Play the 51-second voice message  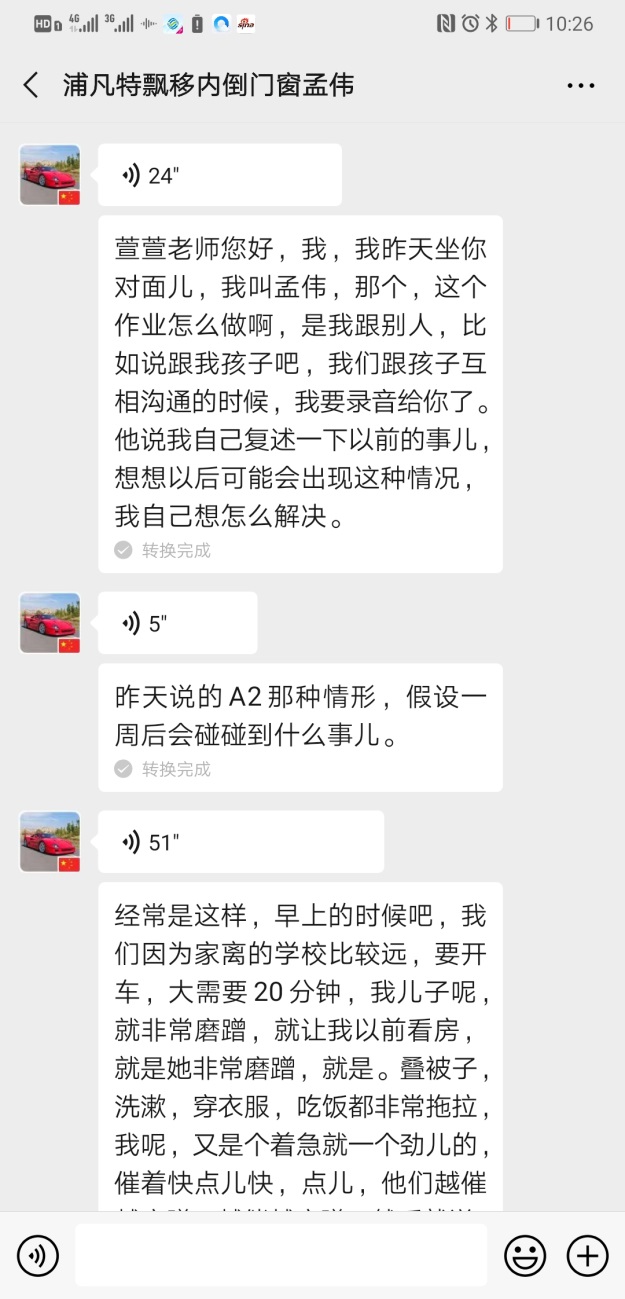(x=240, y=842)
